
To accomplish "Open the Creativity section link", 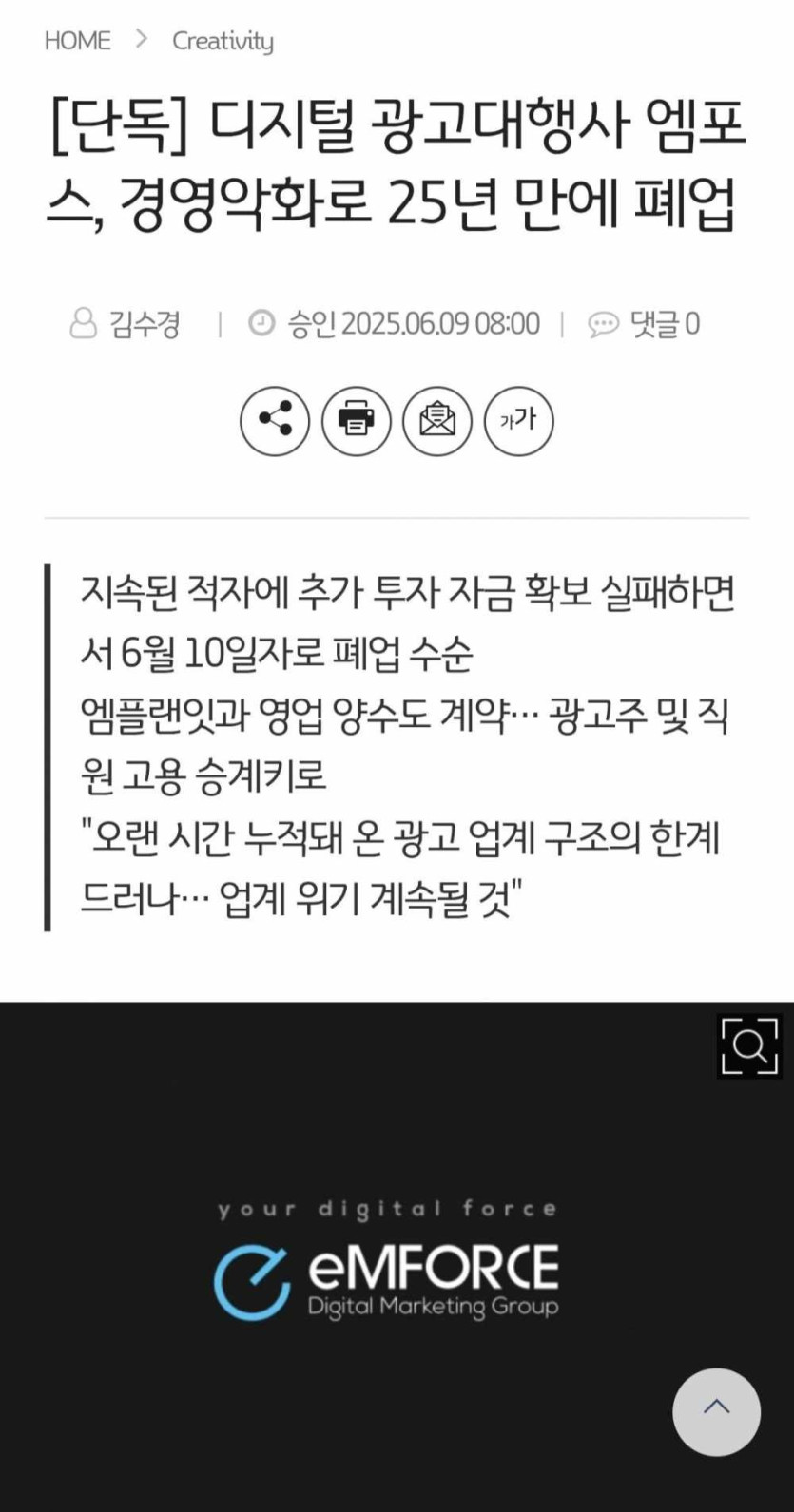I will 223,41.
